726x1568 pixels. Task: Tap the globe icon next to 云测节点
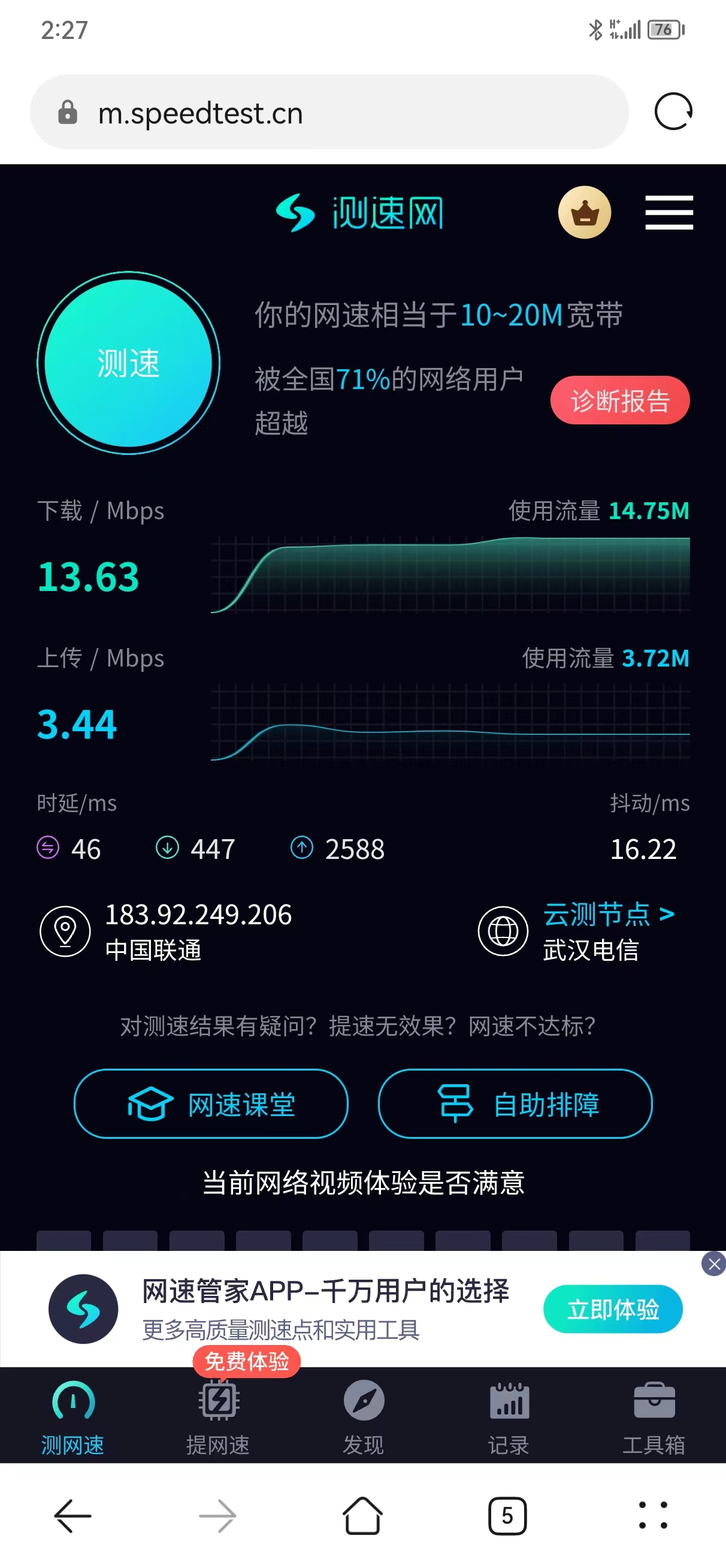click(x=503, y=931)
